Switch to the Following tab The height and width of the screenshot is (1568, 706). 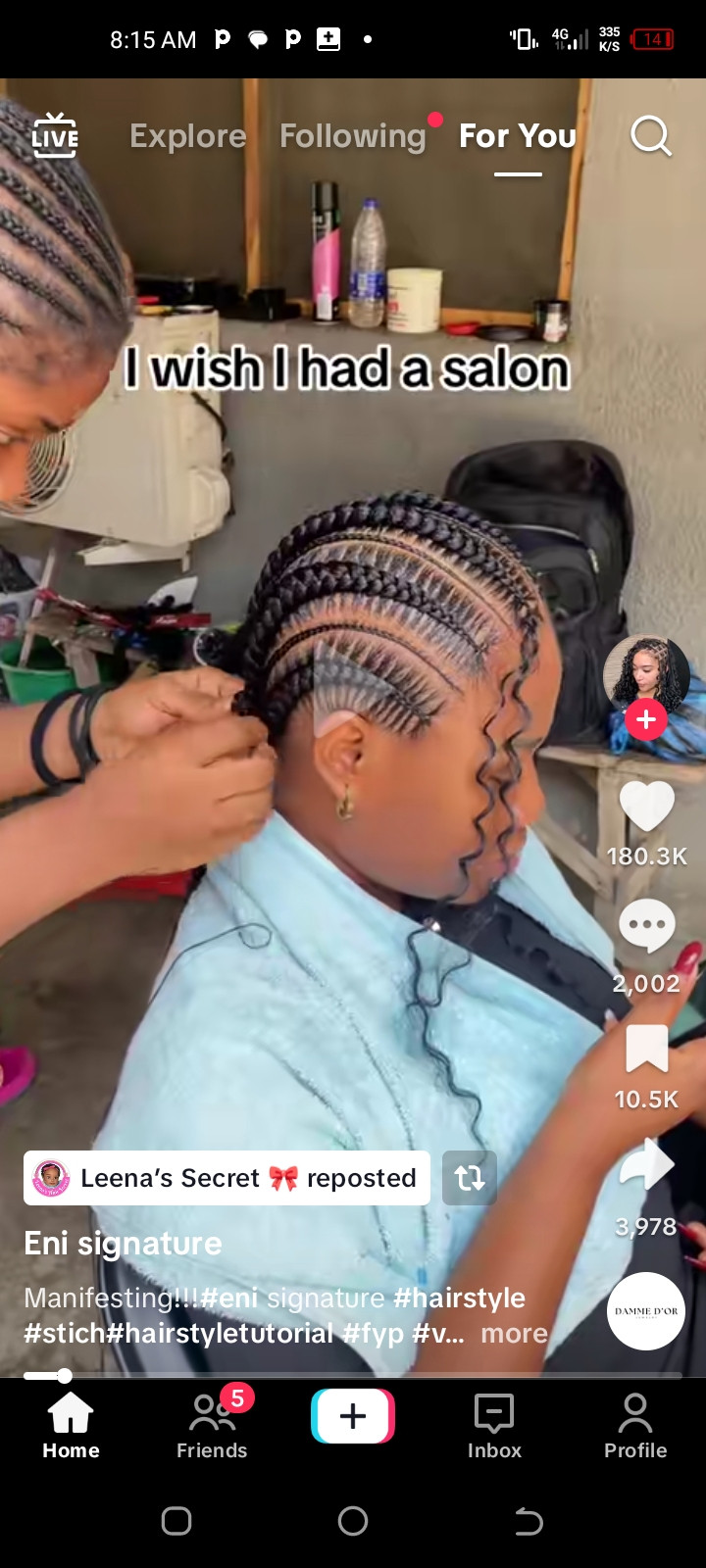pos(352,136)
